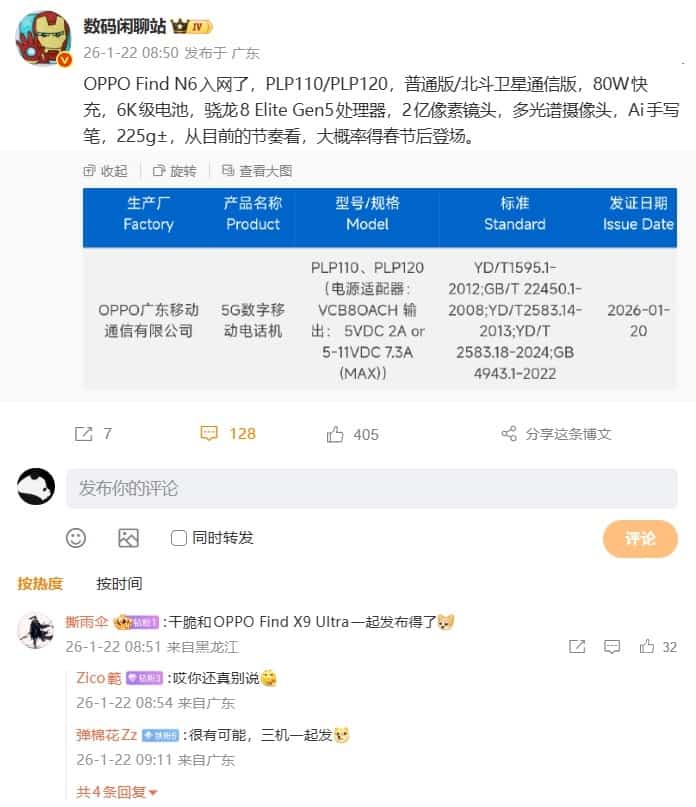Repost this post with 7 reposts

click(x=93, y=433)
